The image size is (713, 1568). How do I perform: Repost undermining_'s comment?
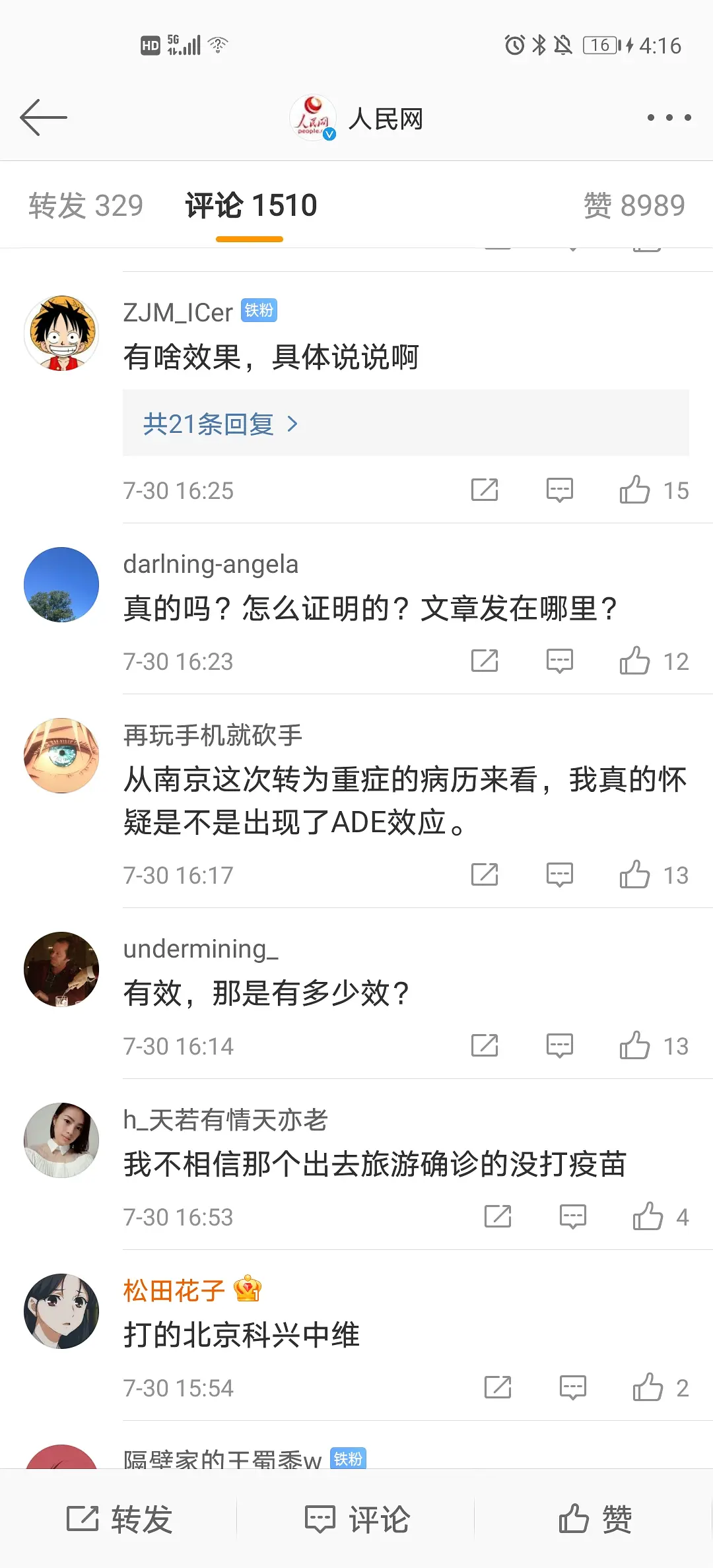(485, 1046)
